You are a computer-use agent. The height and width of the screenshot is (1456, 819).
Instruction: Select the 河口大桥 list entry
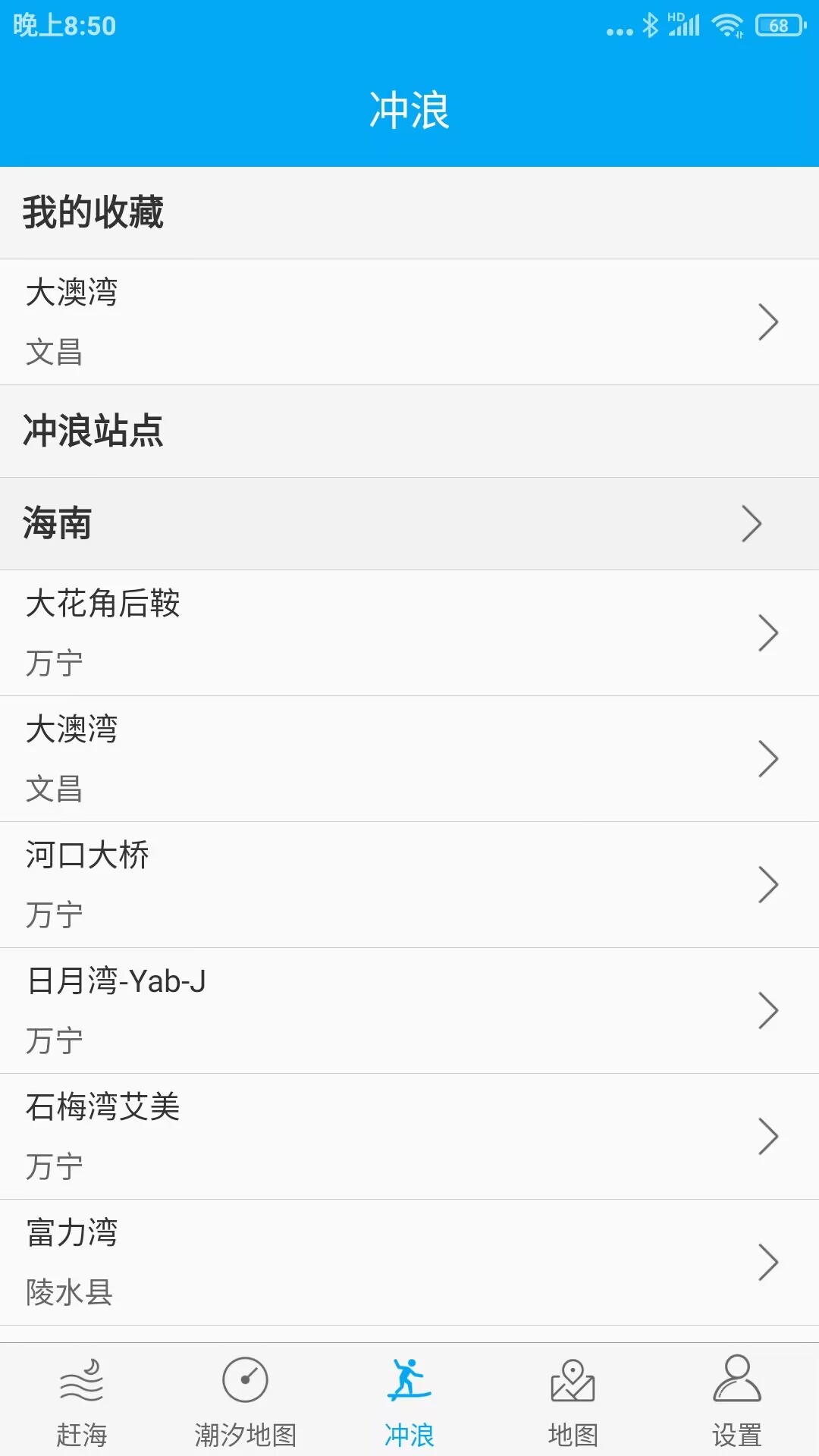409,884
